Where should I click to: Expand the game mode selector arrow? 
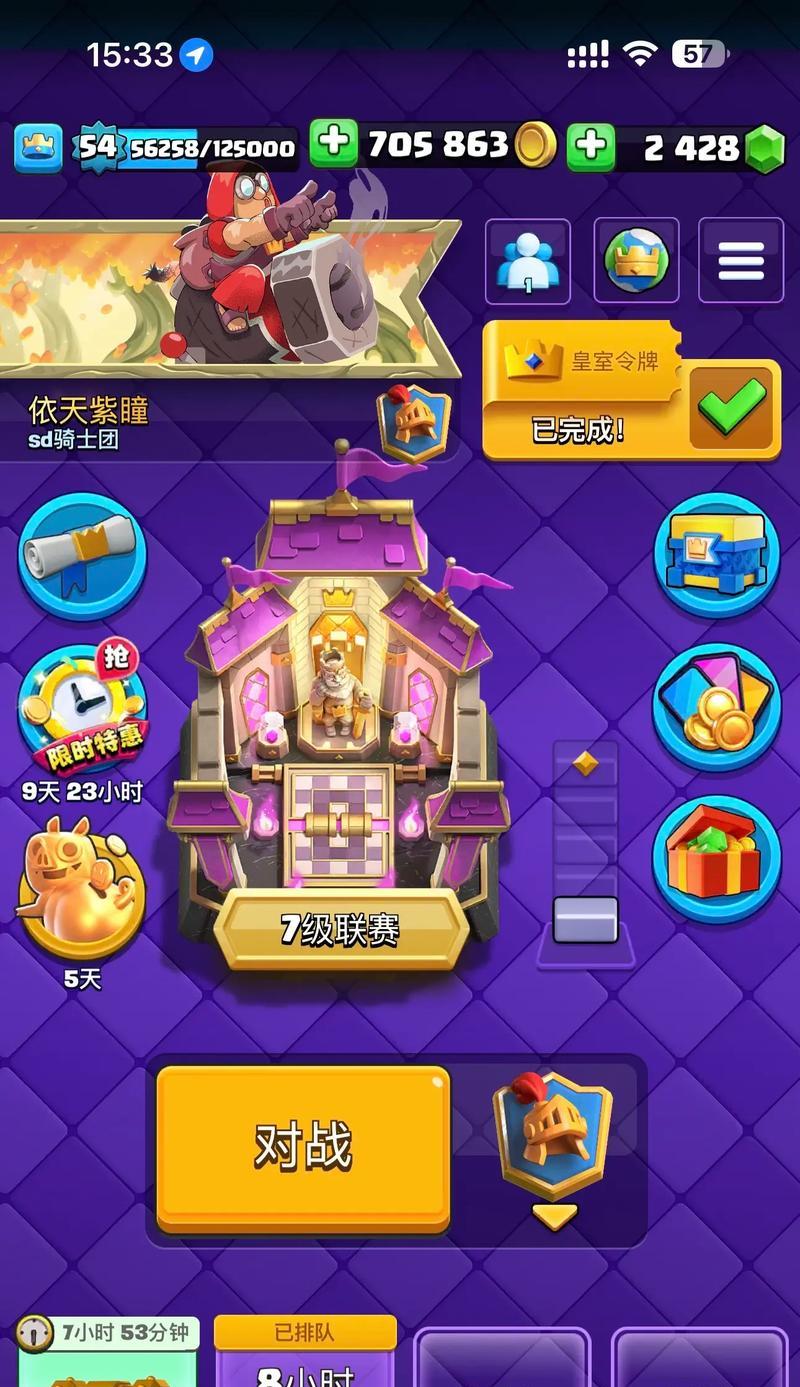coord(554,1218)
